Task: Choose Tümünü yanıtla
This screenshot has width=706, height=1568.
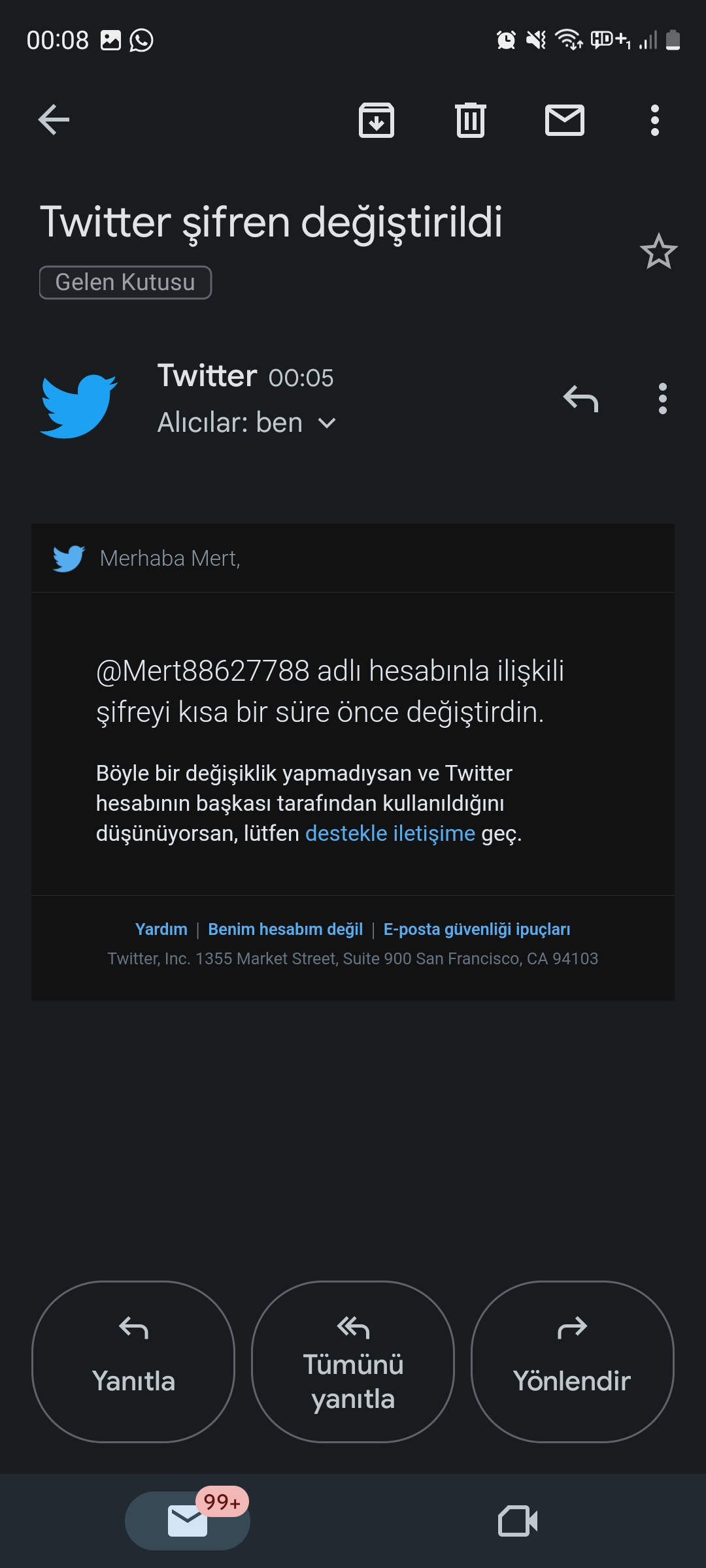Action: pos(353,1362)
